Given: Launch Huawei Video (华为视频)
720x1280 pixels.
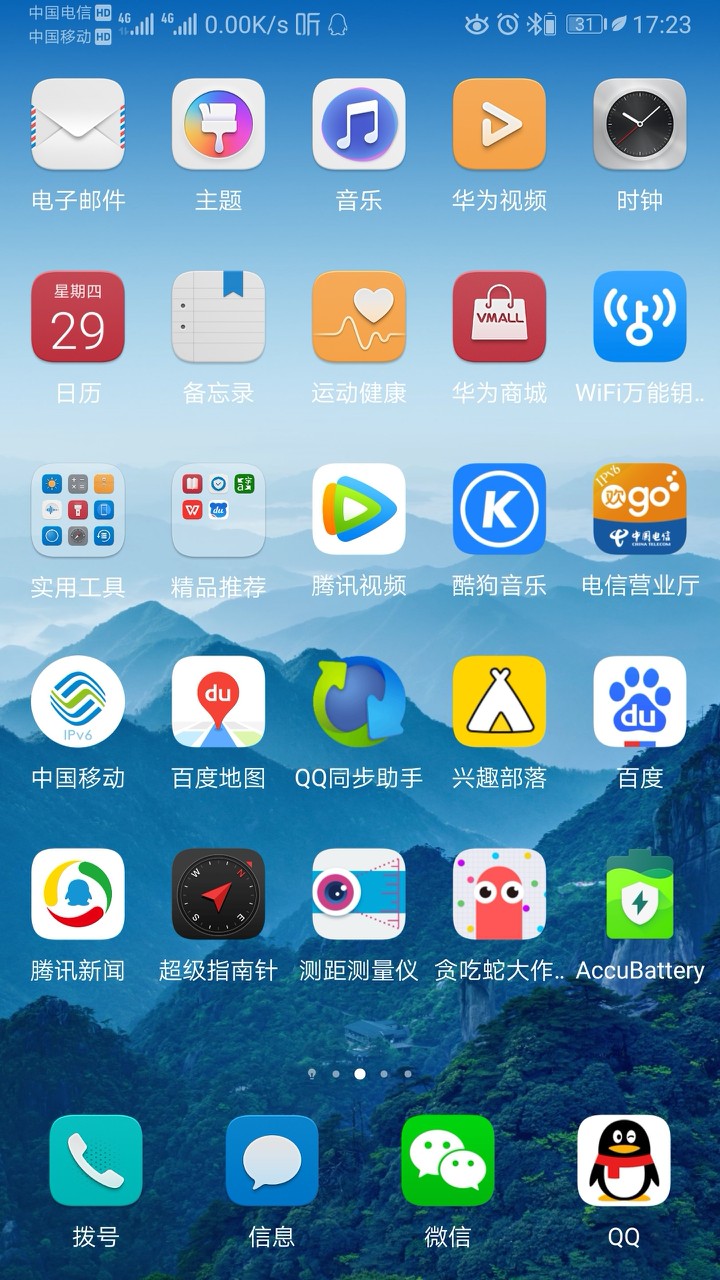Looking at the screenshot, I should click(x=499, y=123).
